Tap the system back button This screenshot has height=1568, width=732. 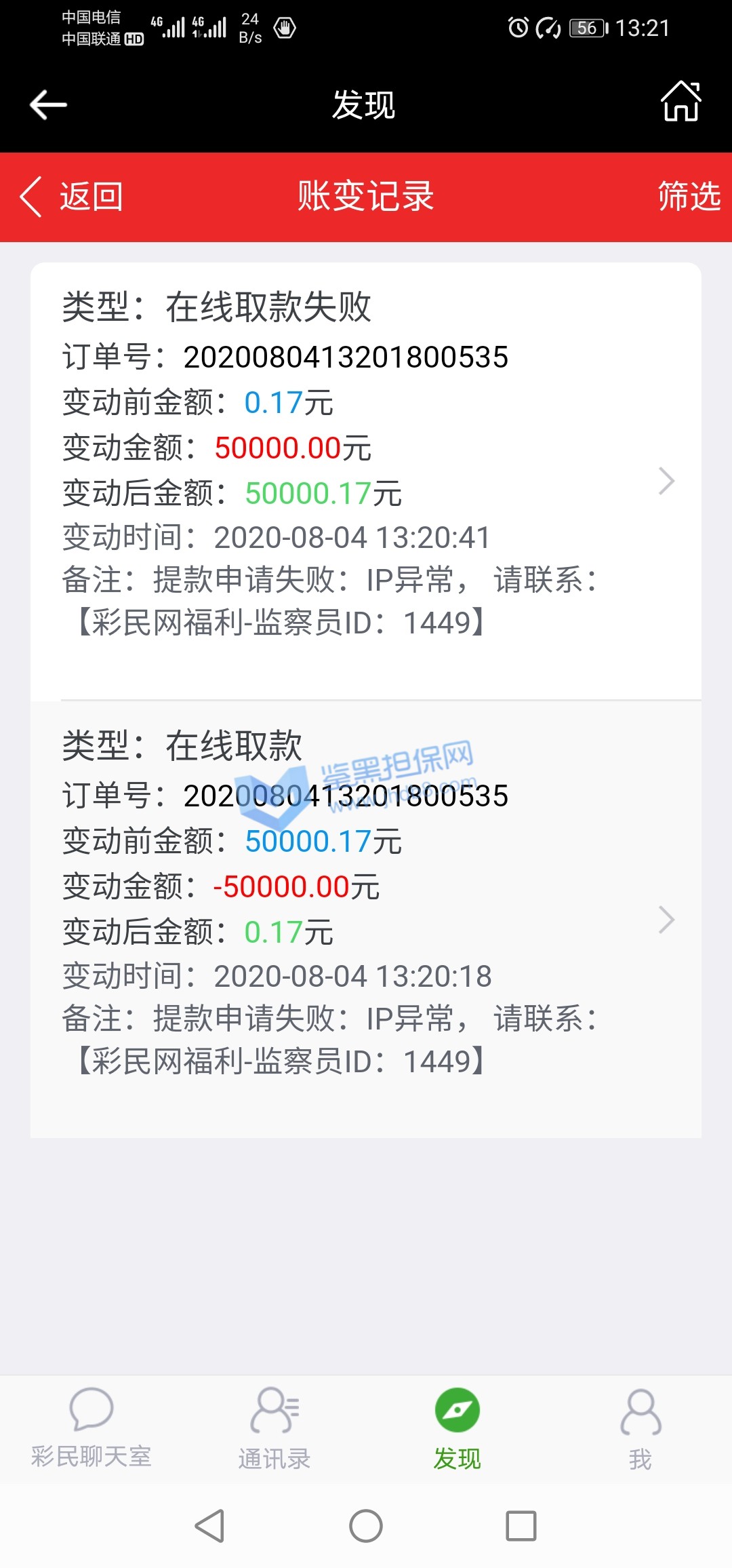[210, 1527]
